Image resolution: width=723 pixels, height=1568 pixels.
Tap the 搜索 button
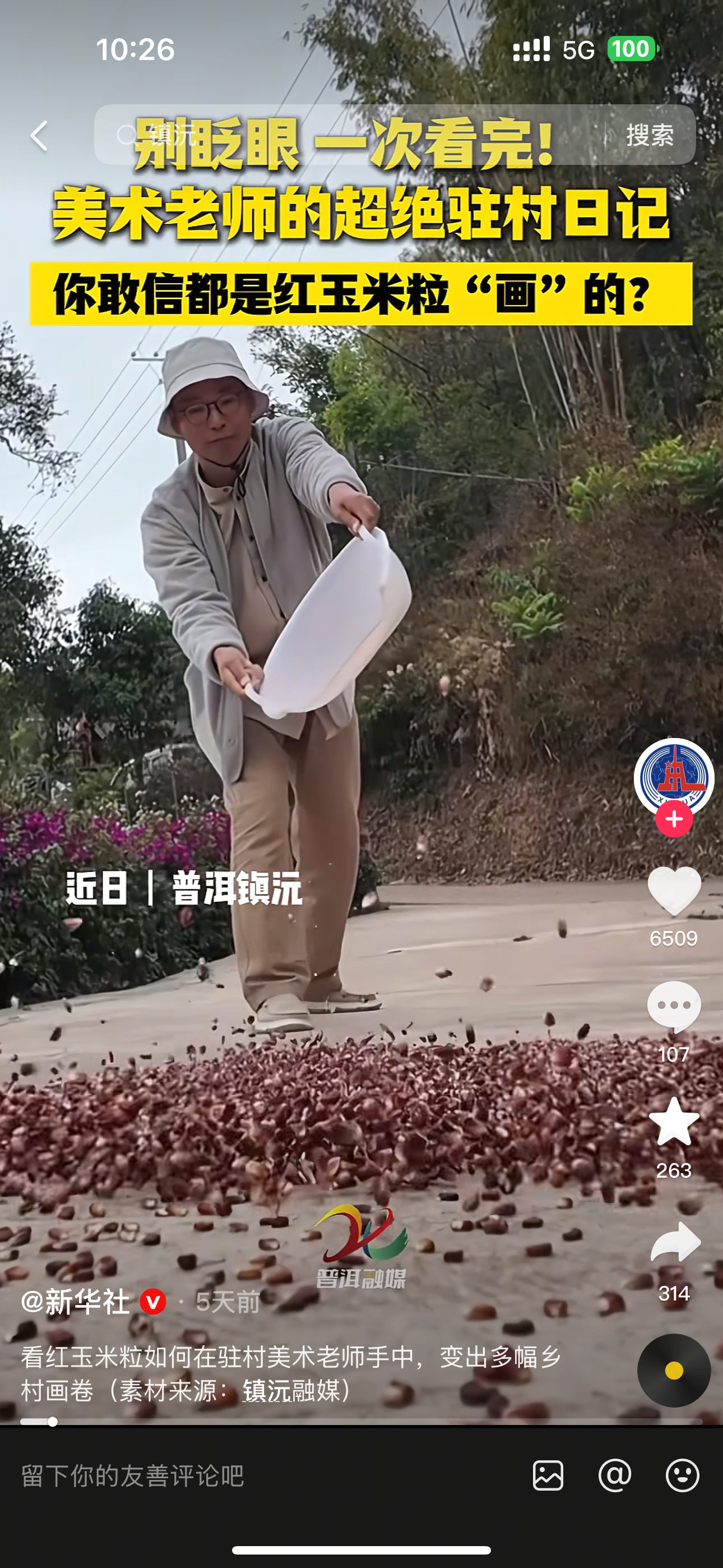(x=650, y=135)
